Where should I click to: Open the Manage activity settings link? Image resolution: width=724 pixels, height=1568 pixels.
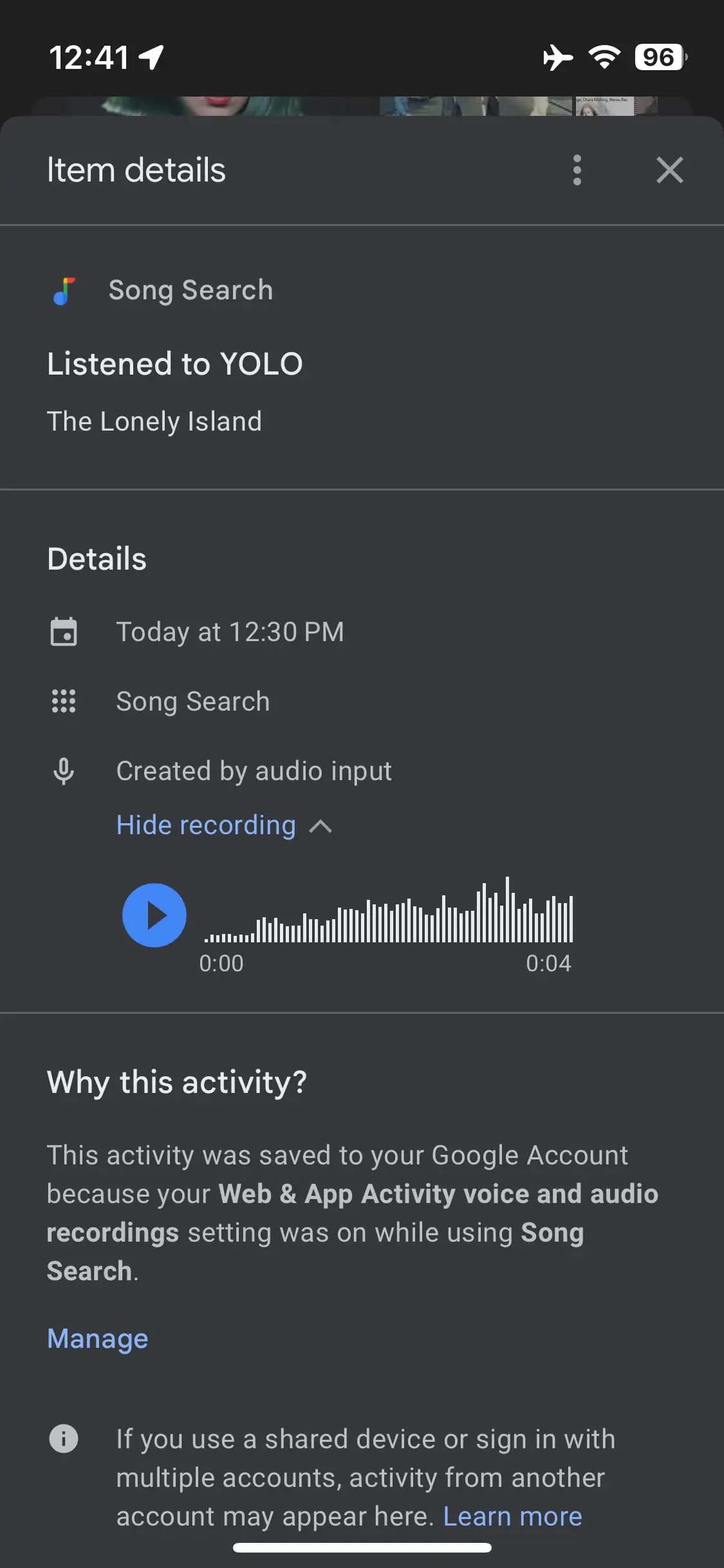tap(98, 1339)
